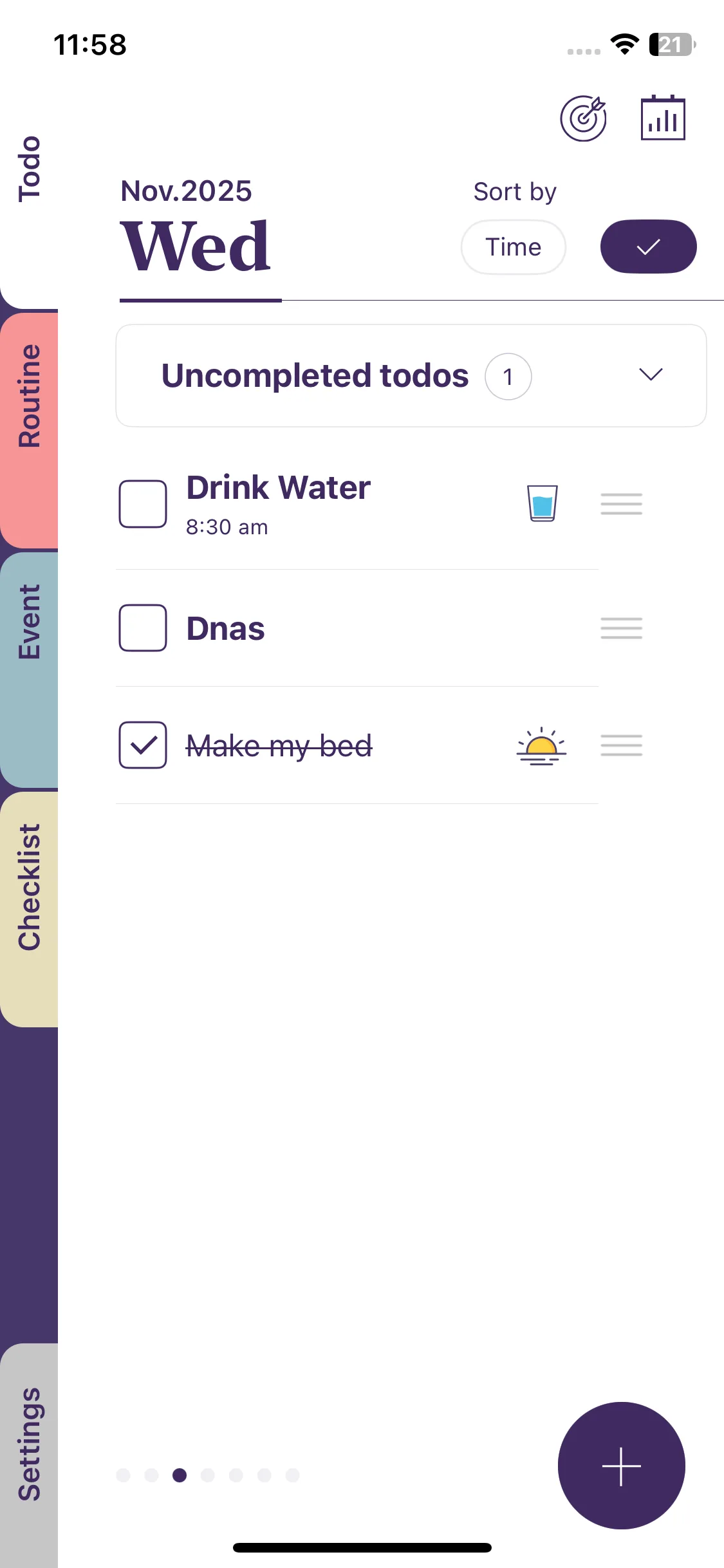This screenshot has width=724, height=1568.
Task: Add a new todo with plus button
Action: [x=621, y=1466]
